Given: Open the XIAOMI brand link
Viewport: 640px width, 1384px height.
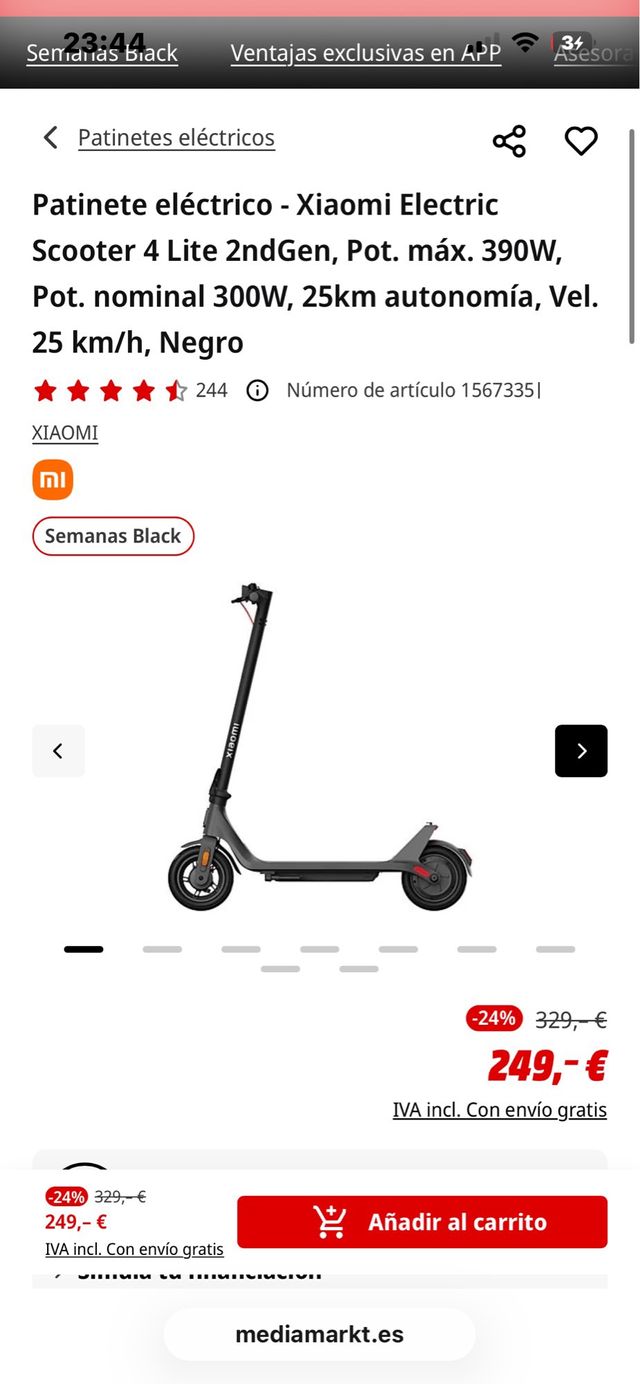Looking at the screenshot, I should (65, 433).
